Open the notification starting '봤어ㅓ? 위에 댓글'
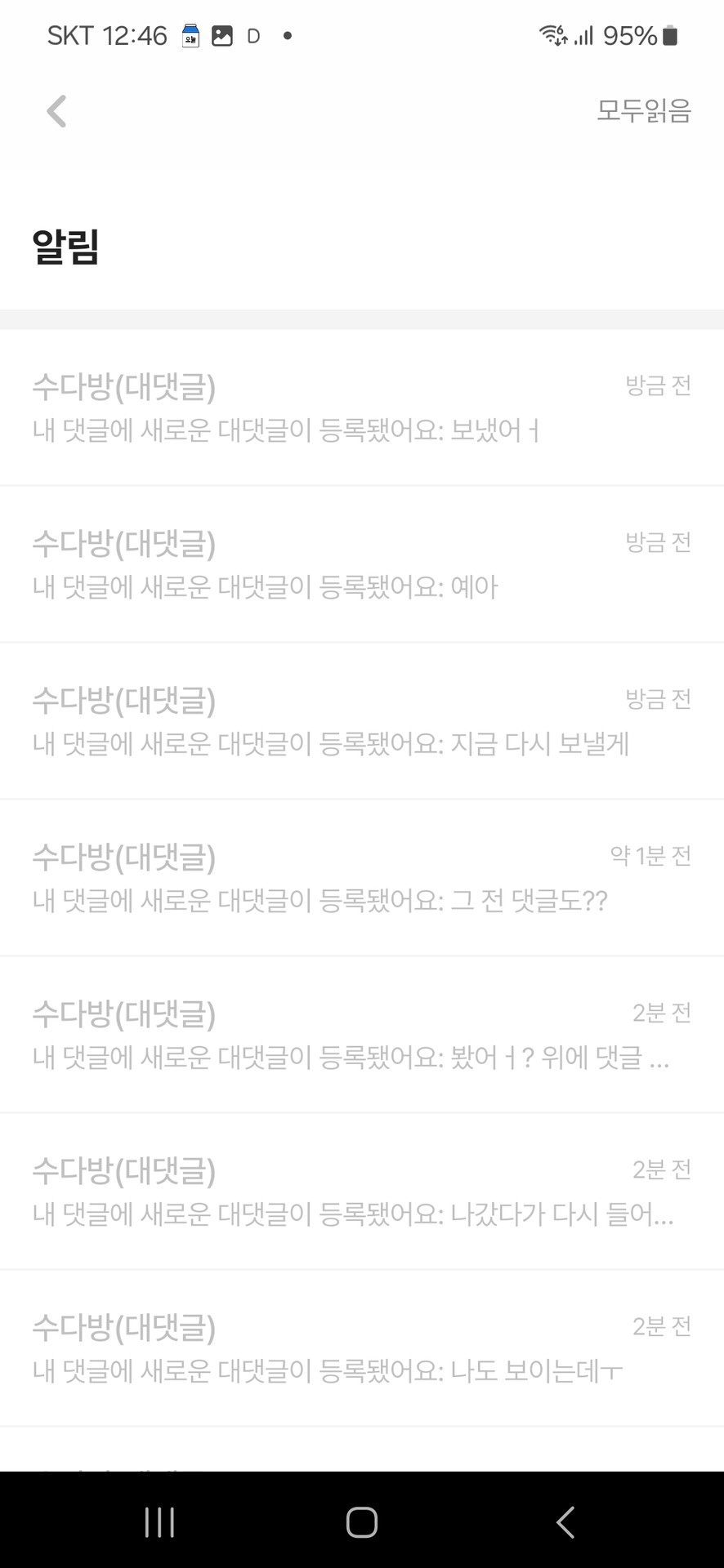 (x=361, y=1035)
